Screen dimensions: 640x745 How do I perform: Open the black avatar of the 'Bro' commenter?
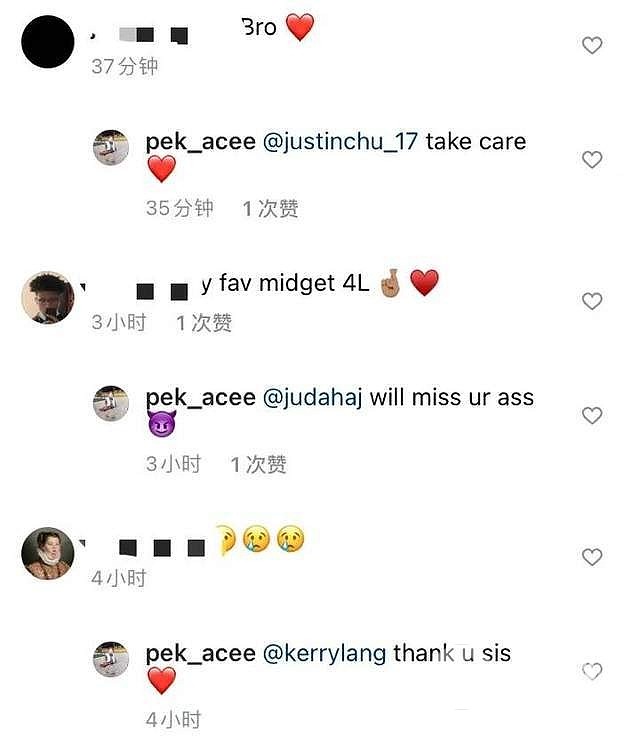coord(47,42)
